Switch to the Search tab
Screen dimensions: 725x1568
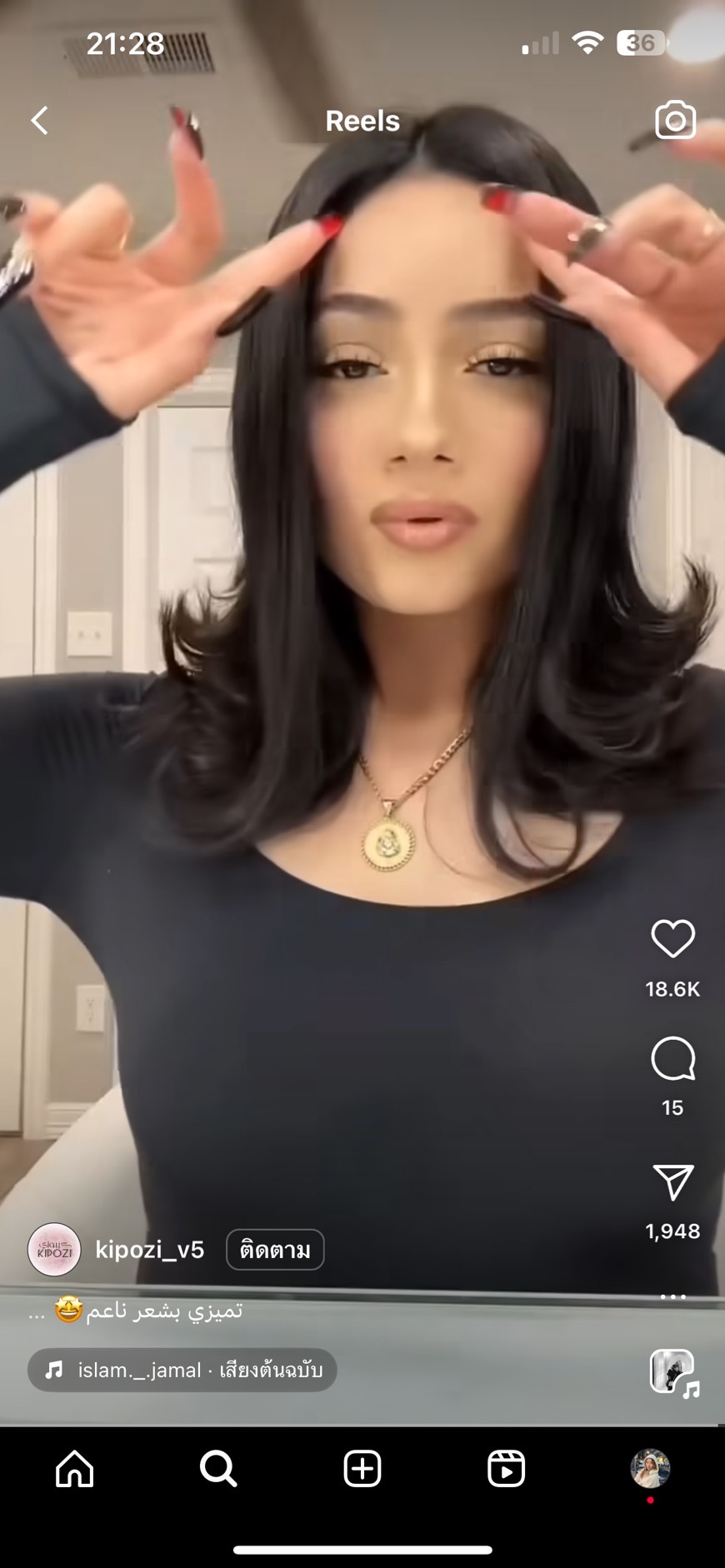(218, 1468)
